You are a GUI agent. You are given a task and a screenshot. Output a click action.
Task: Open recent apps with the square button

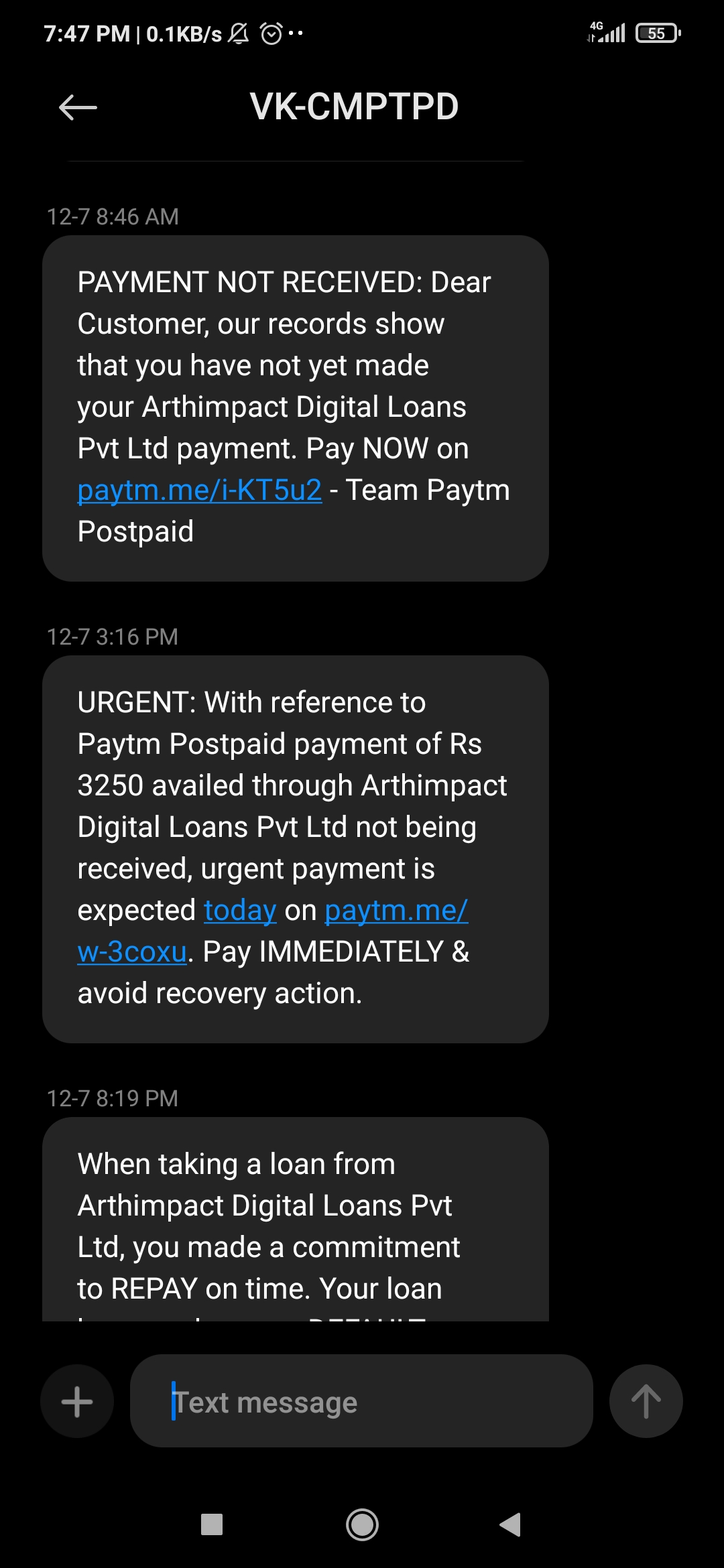[212, 1524]
